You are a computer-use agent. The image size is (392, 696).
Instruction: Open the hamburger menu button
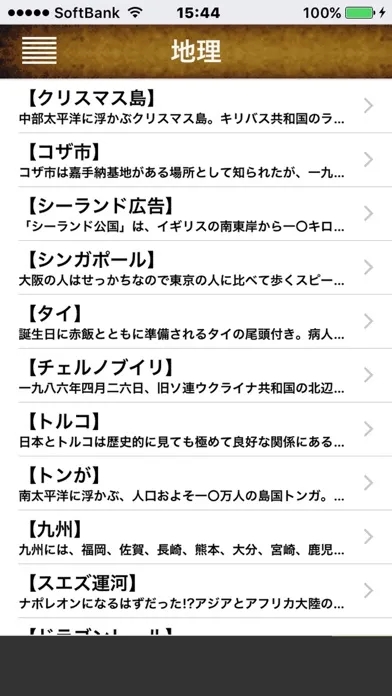click(x=39, y=51)
